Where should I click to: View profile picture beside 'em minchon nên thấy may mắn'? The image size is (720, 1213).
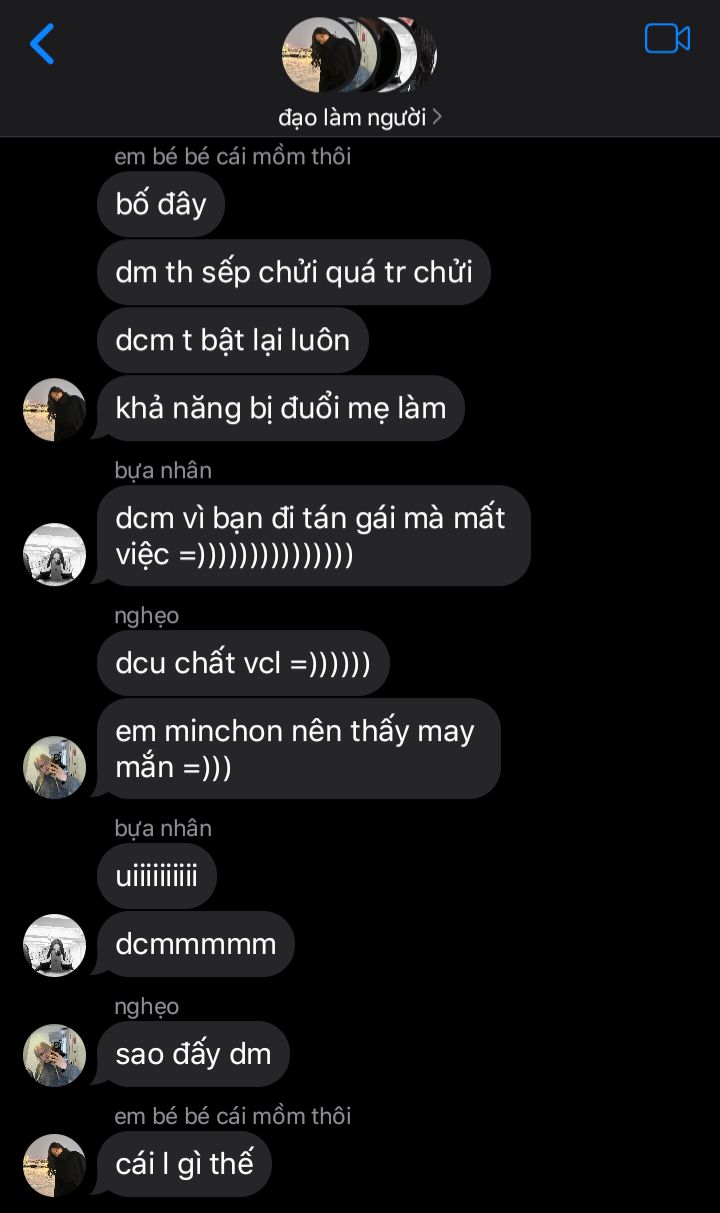coord(54,768)
